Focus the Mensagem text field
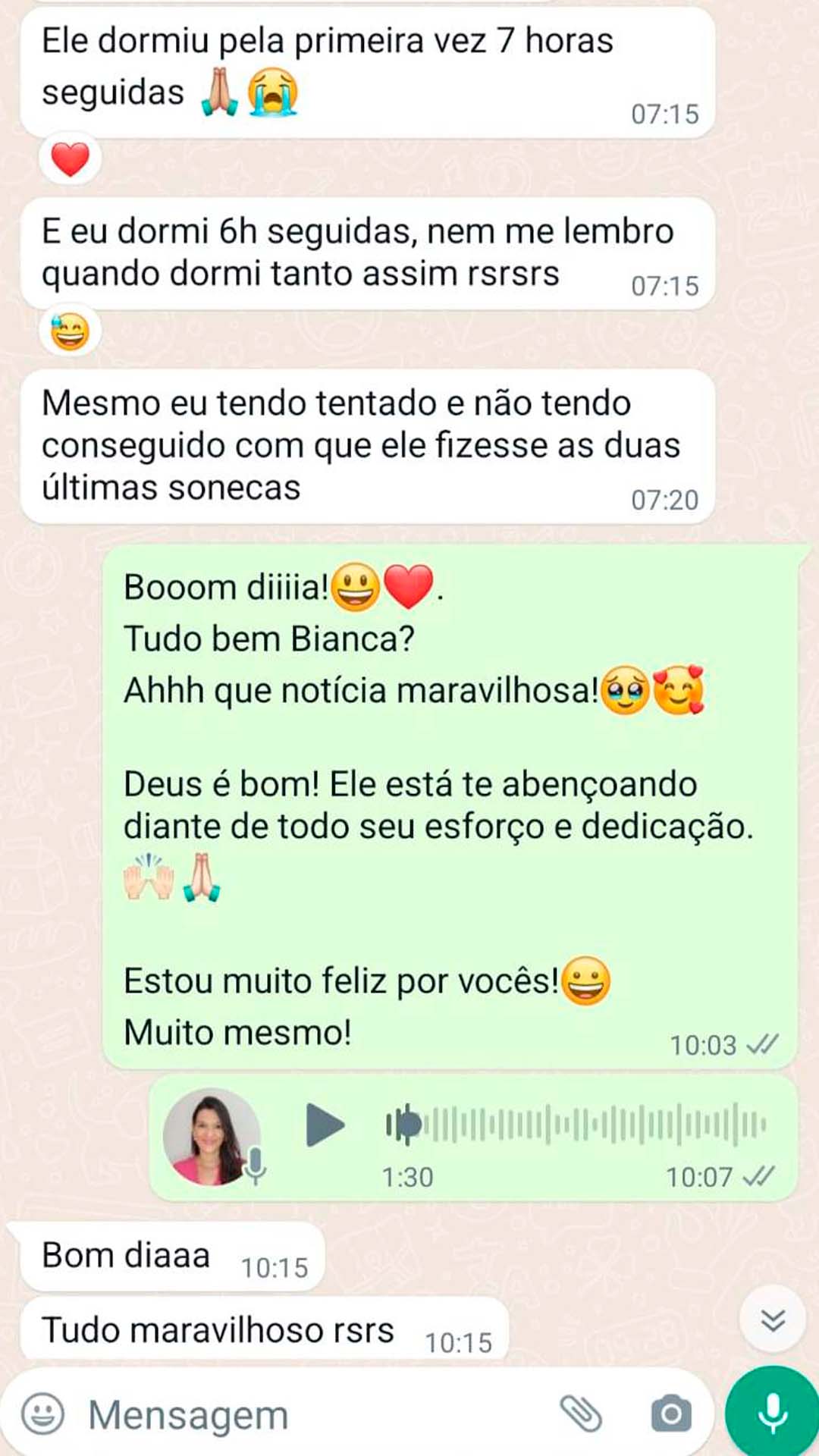This screenshot has height=1456, width=819. click(303, 1414)
